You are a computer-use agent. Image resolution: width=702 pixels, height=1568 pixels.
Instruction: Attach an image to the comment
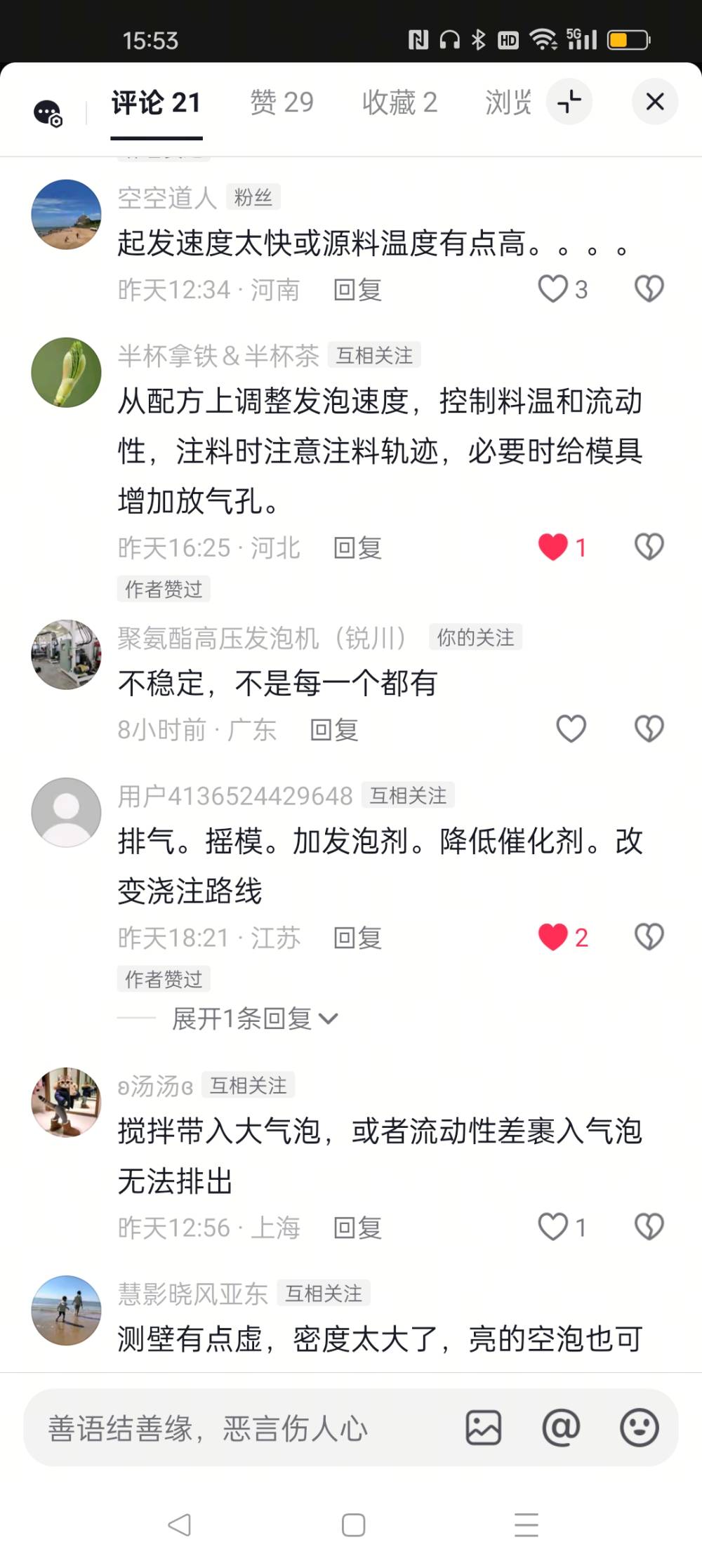(x=484, y=1428)
